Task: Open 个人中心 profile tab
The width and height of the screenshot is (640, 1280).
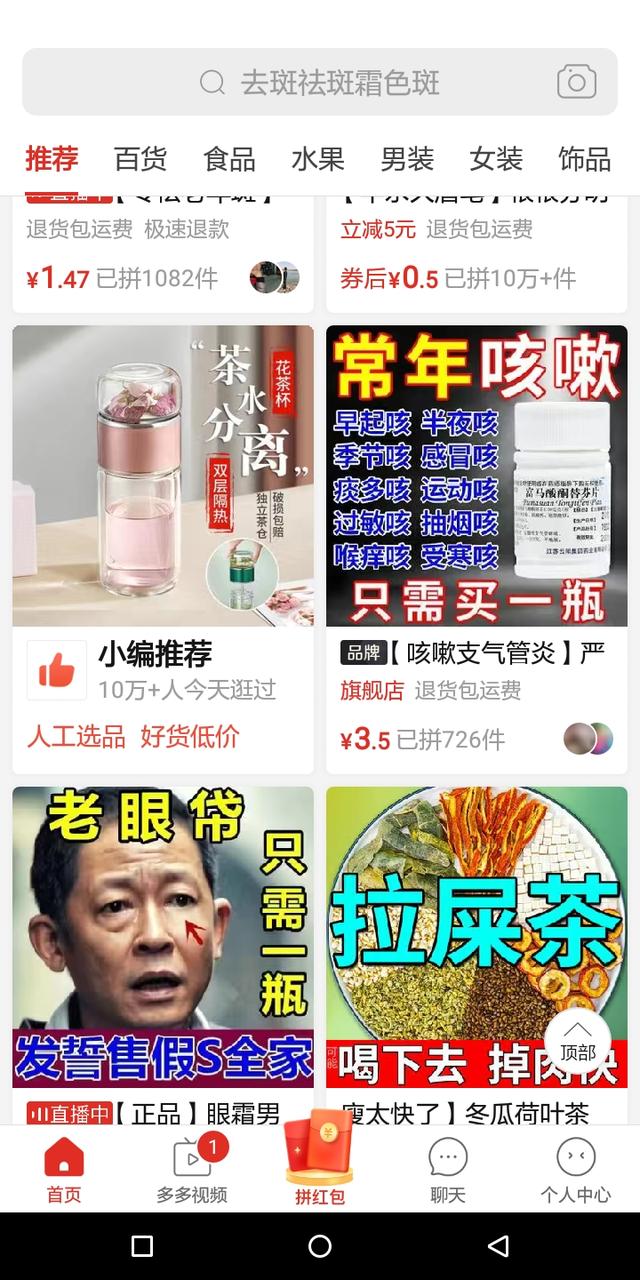Action: tap(576, 1168)
